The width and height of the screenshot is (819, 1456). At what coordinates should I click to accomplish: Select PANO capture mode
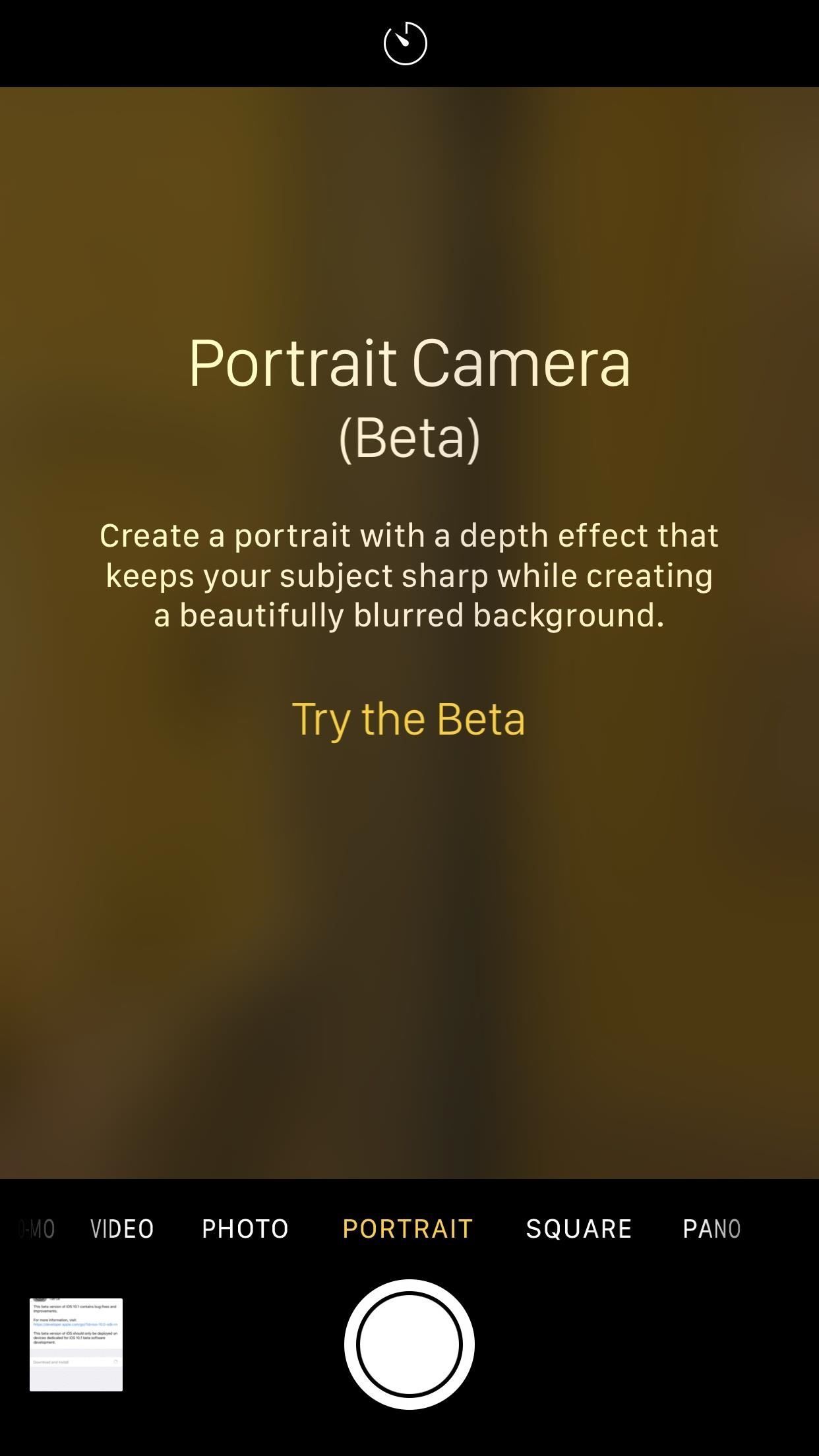point(713,1228)
